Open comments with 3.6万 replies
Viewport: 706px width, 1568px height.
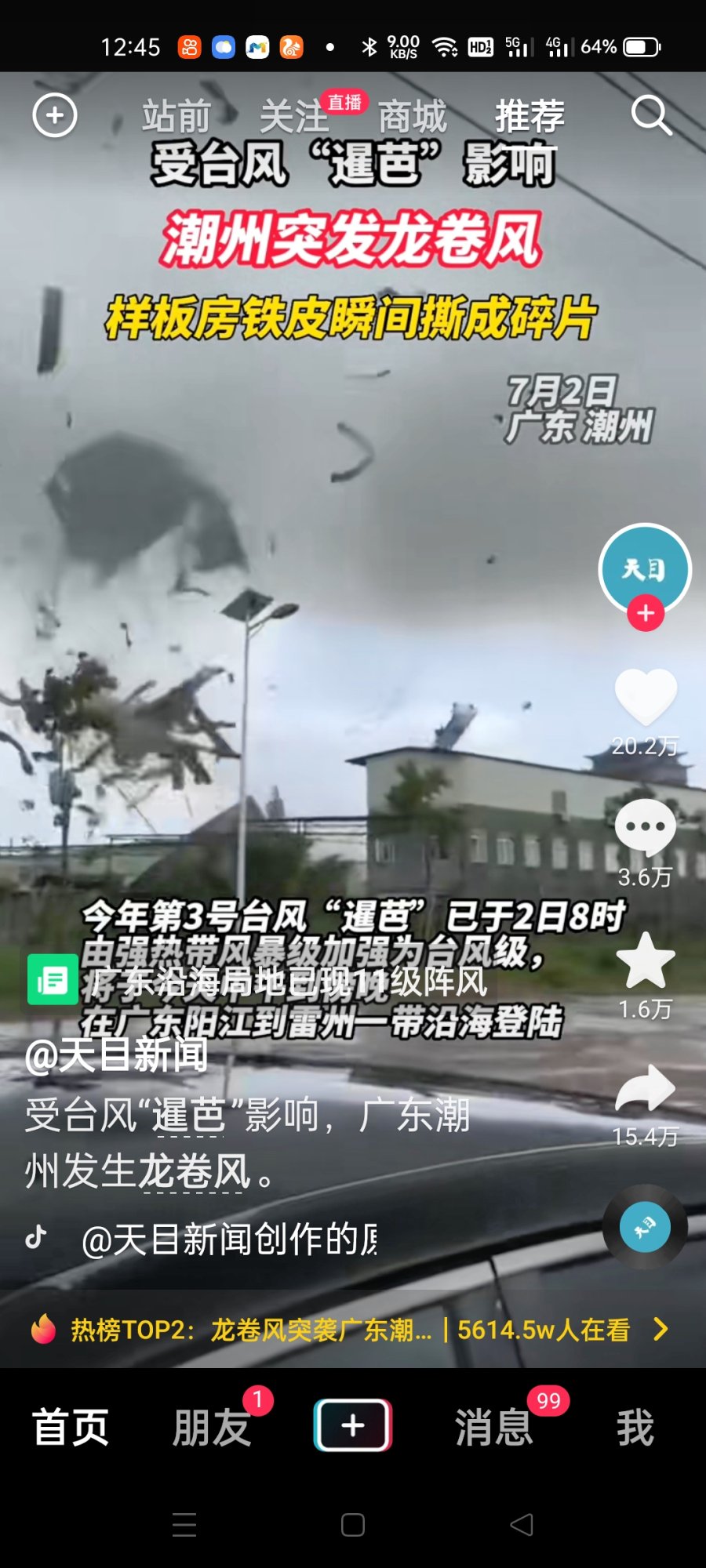coord(645,828)
